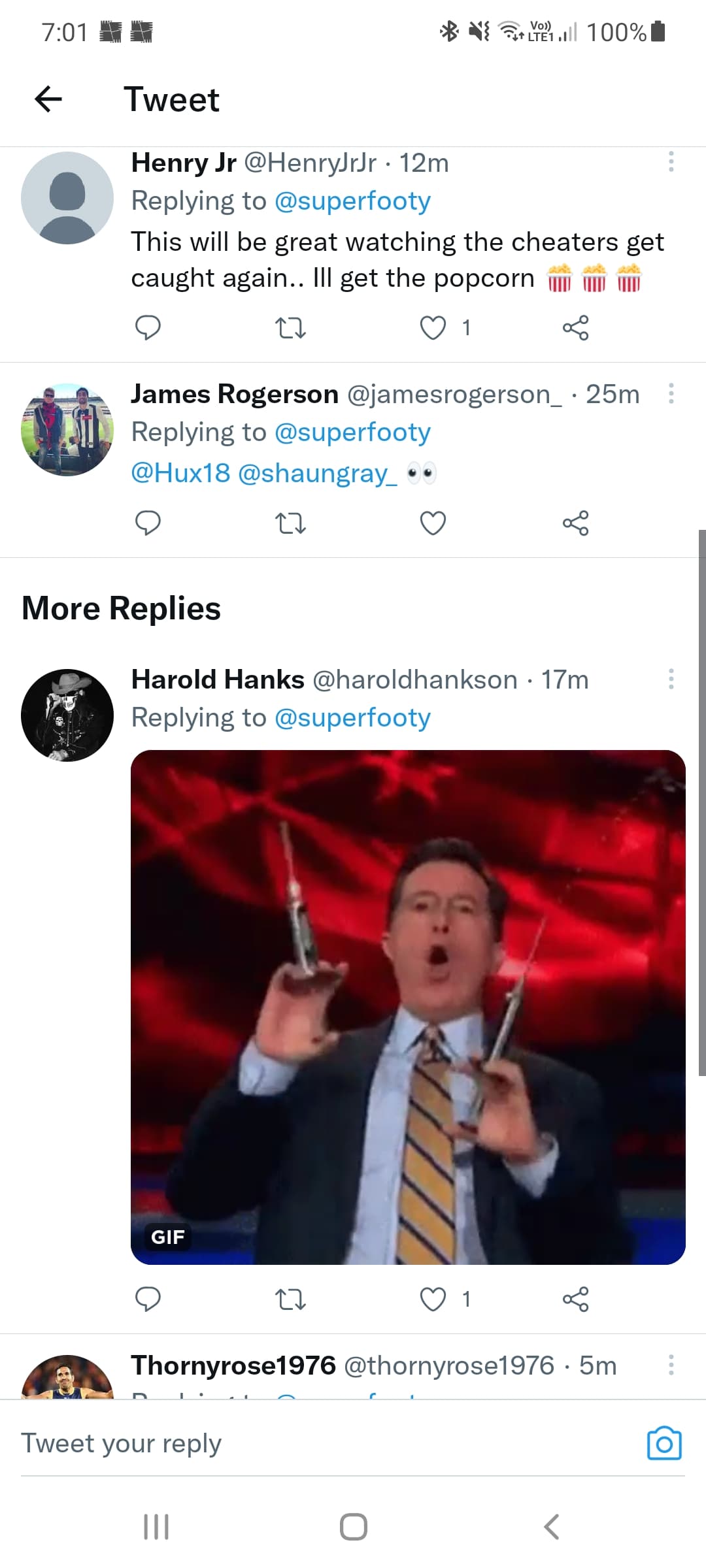Open James Rogerson's profile avatar

click(67, 429)
